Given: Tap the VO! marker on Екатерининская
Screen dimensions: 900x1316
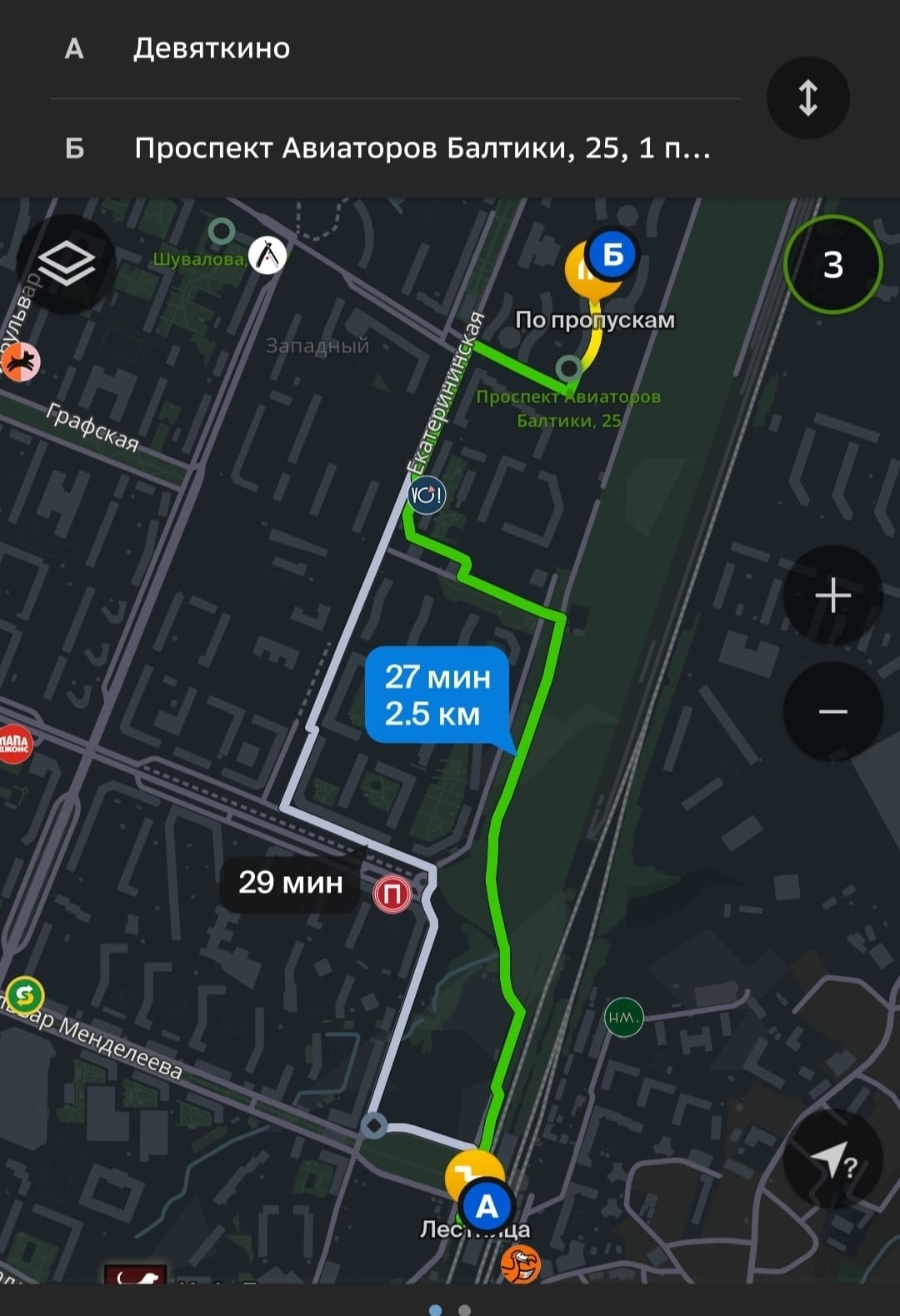Looking at the screenshot, I should coord(425,496).
